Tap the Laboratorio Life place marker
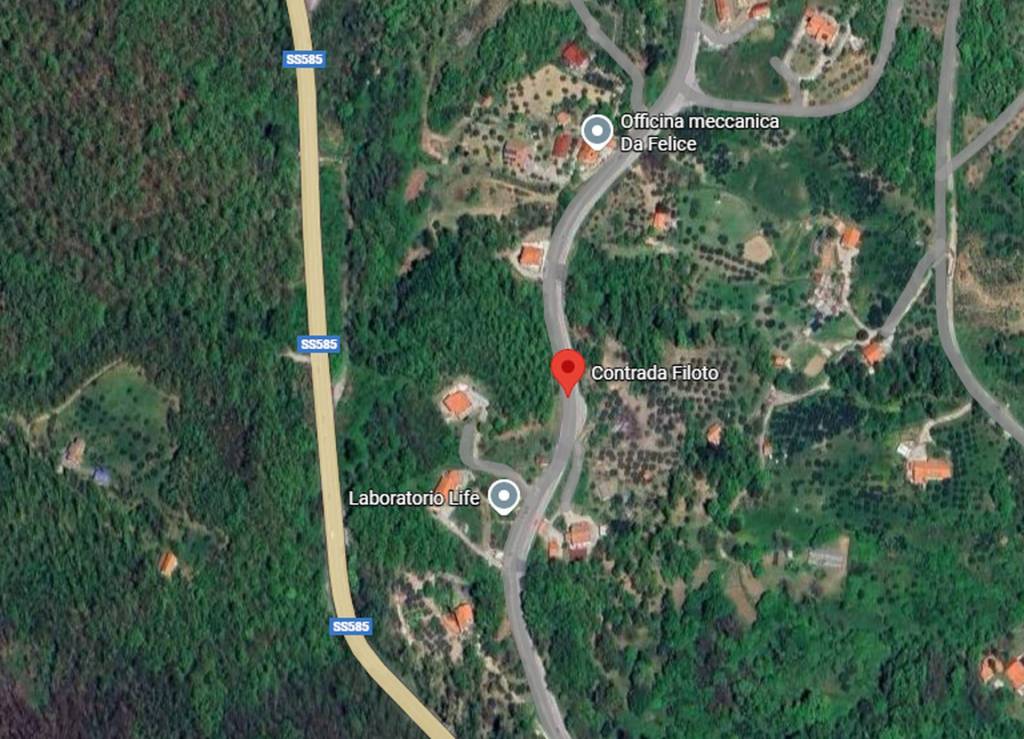This screenshot has height=739, width=1024. click(504, 496)
